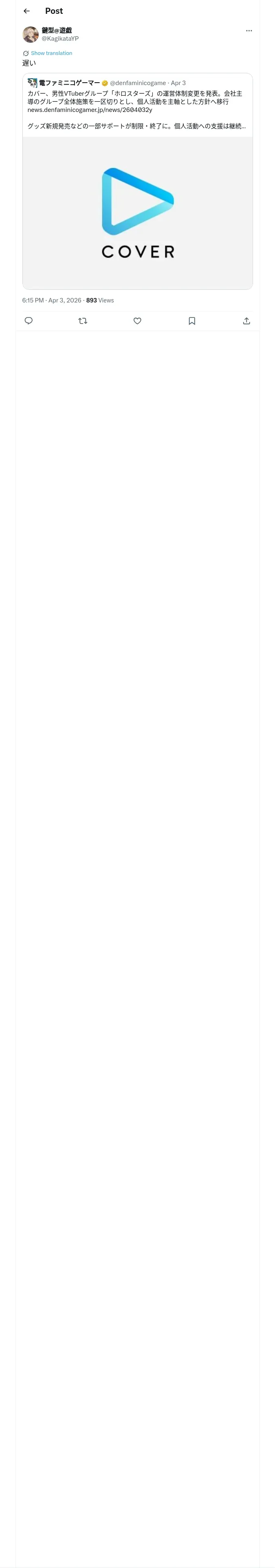Reply to this post
This screenshot has width=275, height=1568.
pos(29,321)
